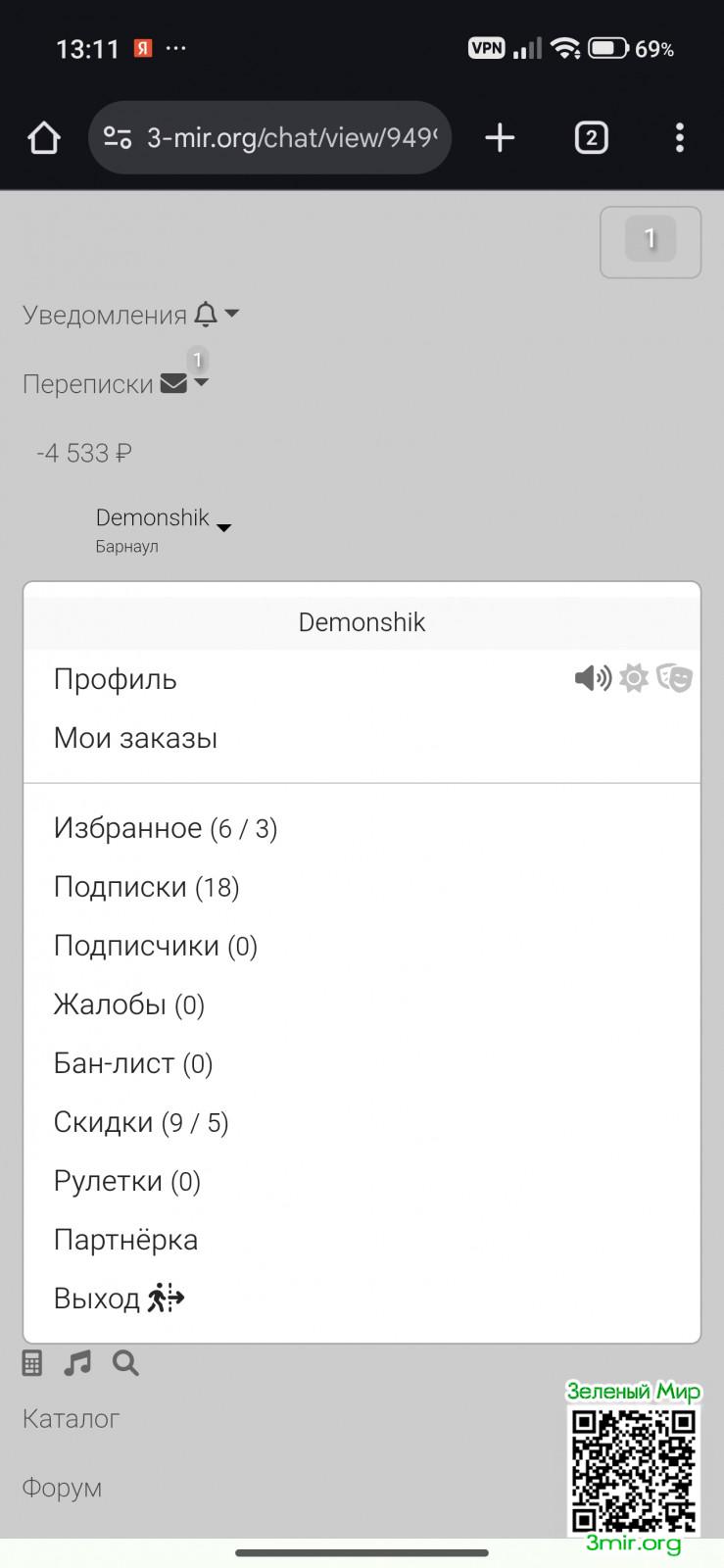Open Мои заказы
The width and height of the screenshot is (724, 1568).
pyautogui.click(x=135, y=738)
